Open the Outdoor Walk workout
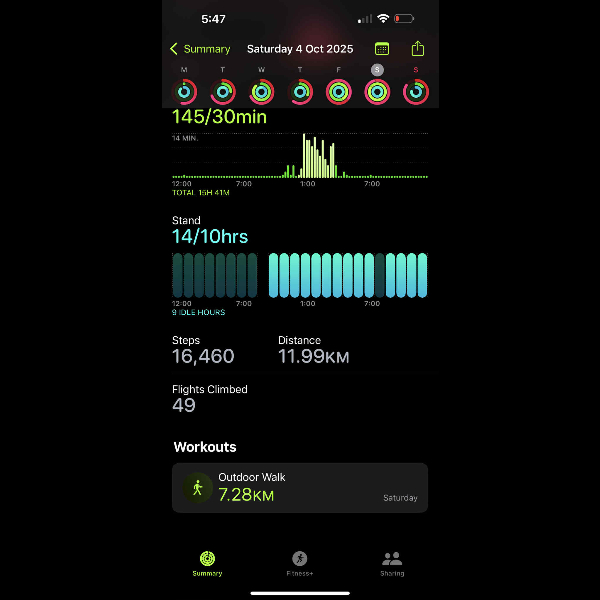The image size is (600, 600). pos(300,487)
